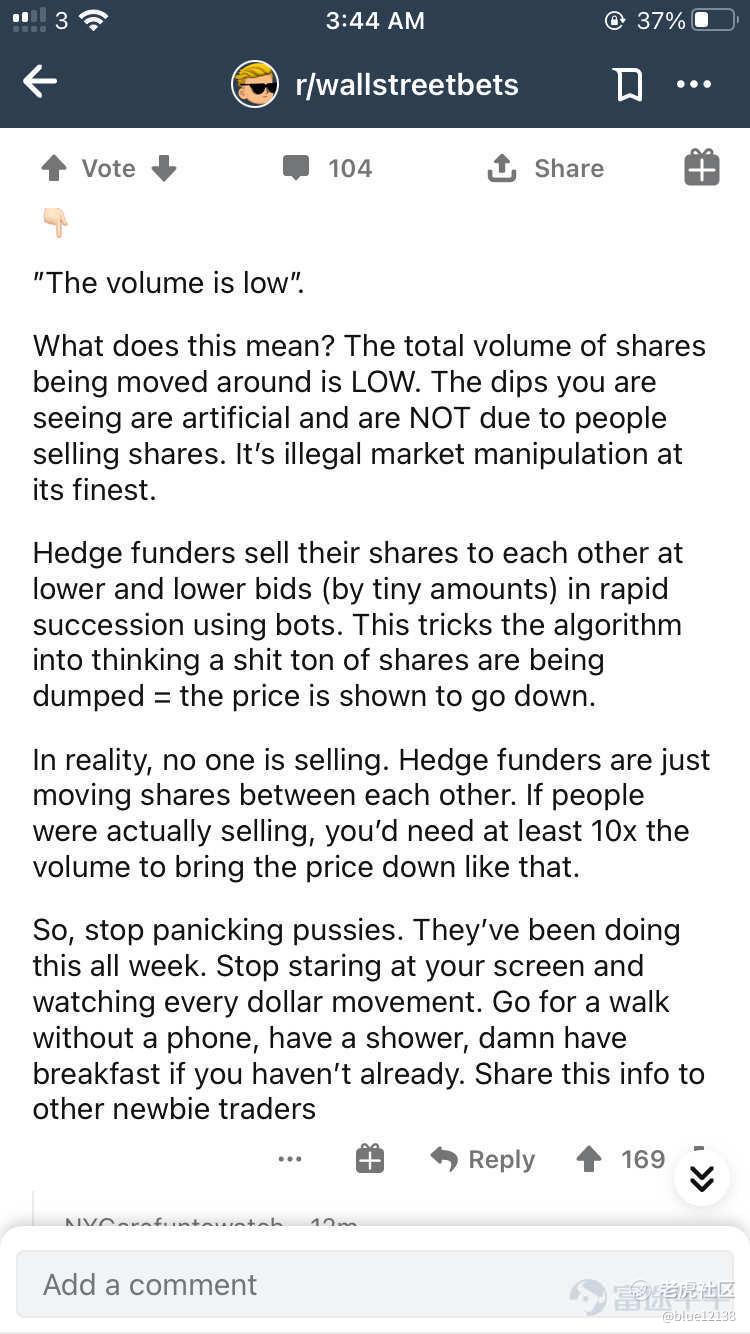Go back with the top-left arrow
This screenshot has width=750, height=1334.
(40, 83)
